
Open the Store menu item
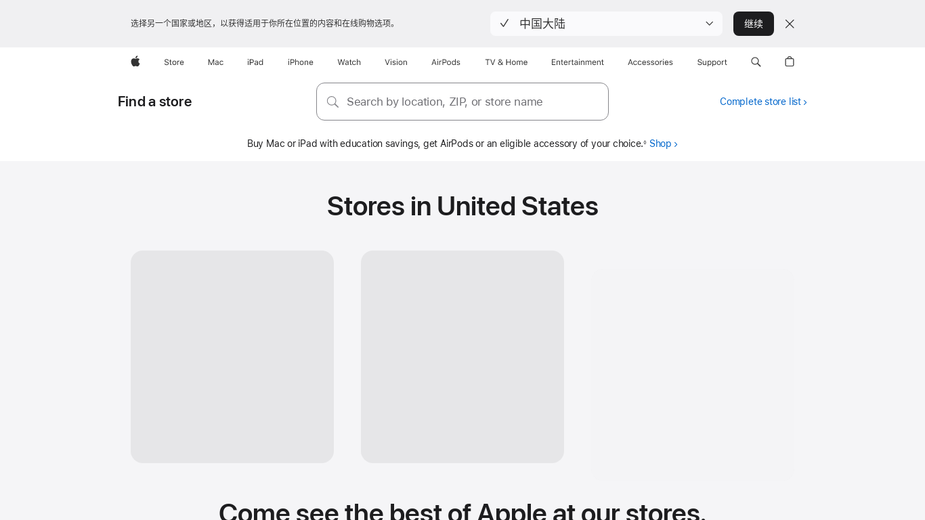pyautogui.click(x=174, y=62)
